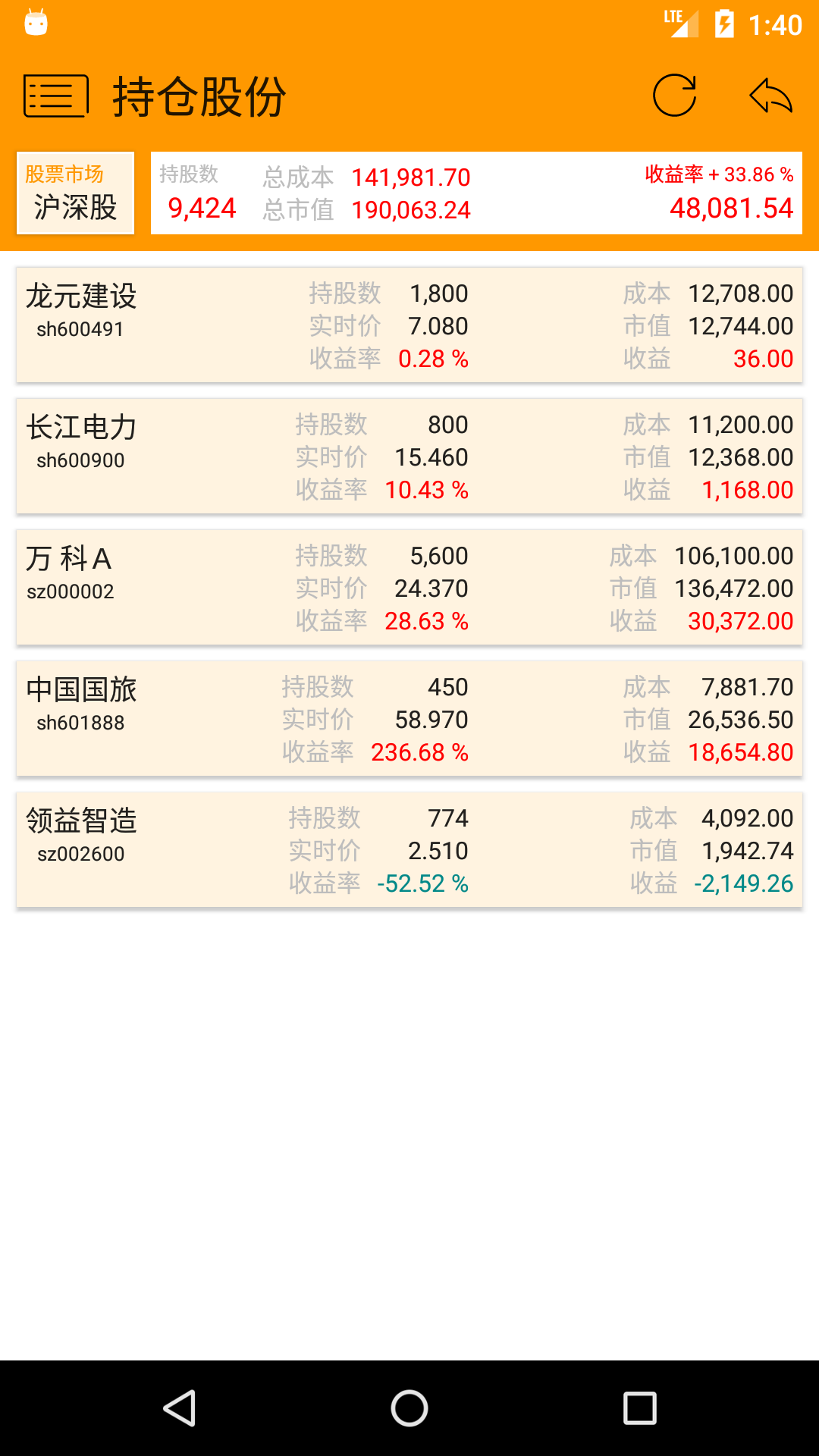The width and height of the screenshot is (819, 1456).
Task: Tap the LTE signal indicator icon
Action: tap(679, 23)
